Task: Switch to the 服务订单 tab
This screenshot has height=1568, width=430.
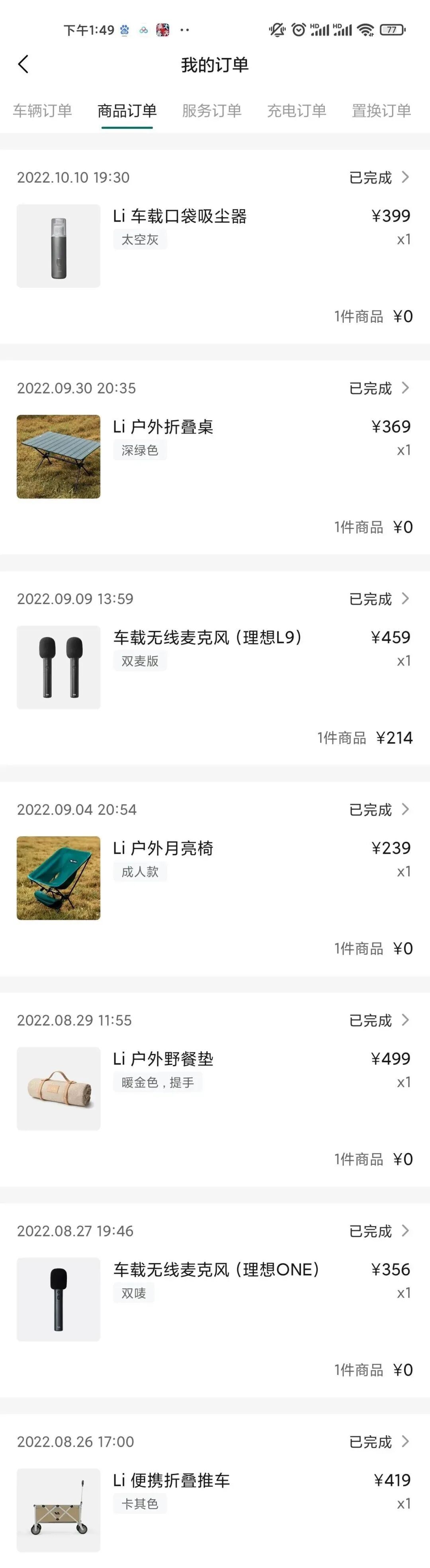Action: [x=212, y=111]
